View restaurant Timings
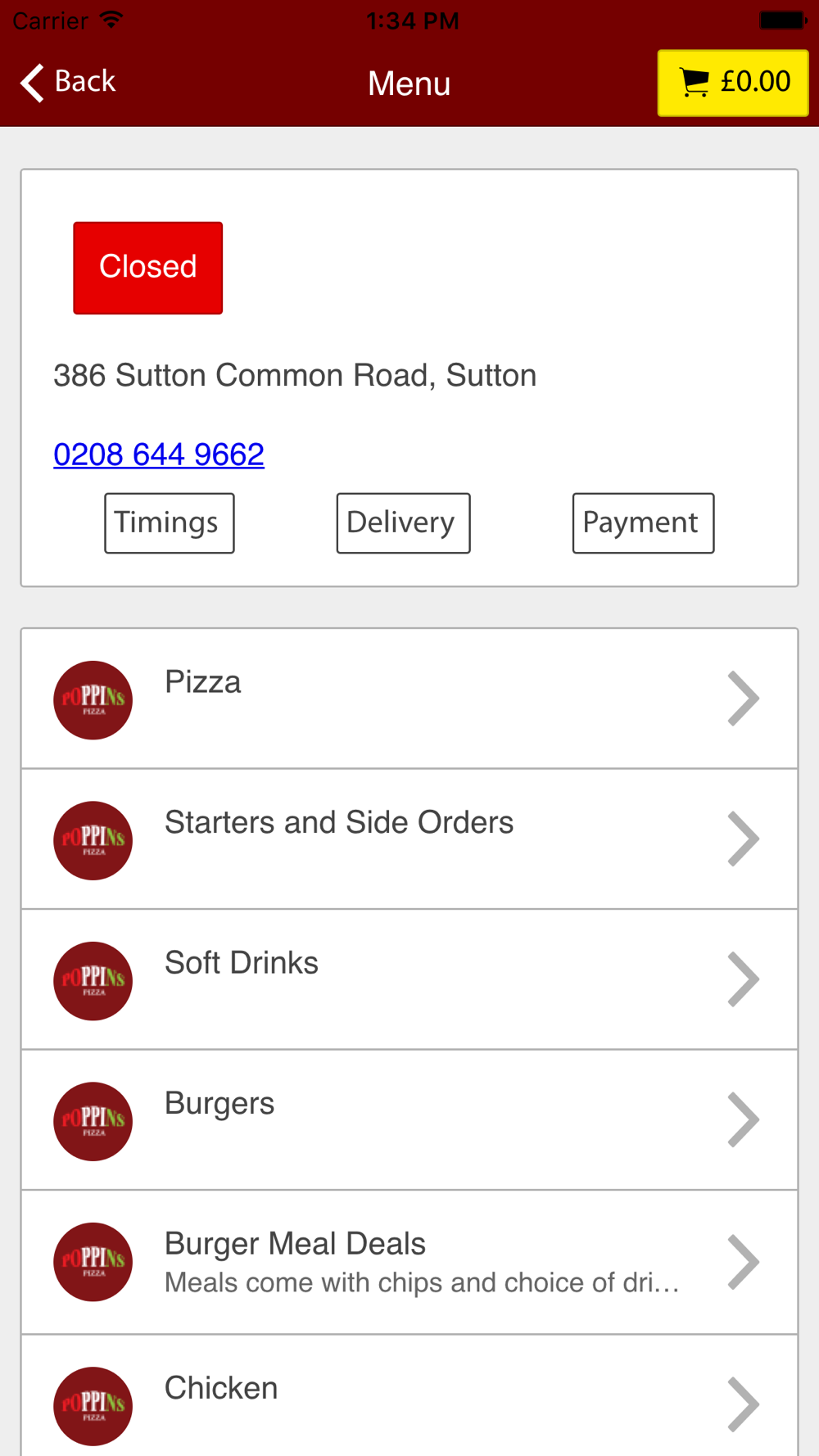Viewport: 819px width, 1456px height. coord(170,523)
